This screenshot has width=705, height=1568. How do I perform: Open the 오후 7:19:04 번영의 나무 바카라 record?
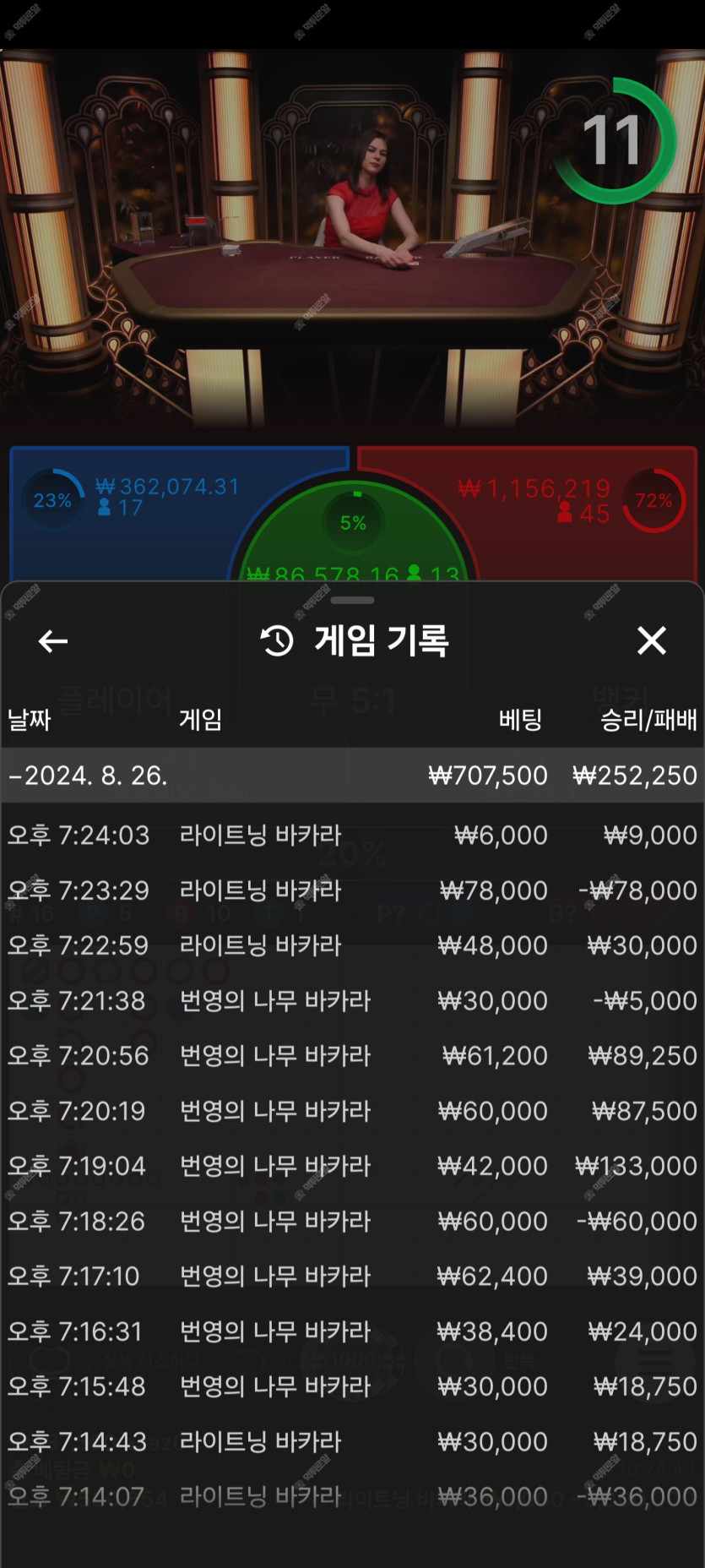(352, 1166)
